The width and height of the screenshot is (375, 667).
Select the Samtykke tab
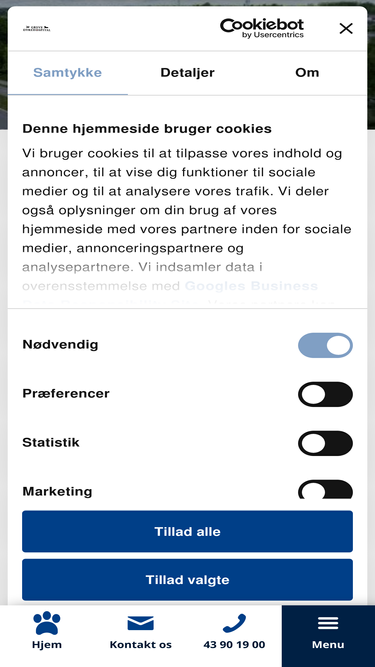(68, 73)
